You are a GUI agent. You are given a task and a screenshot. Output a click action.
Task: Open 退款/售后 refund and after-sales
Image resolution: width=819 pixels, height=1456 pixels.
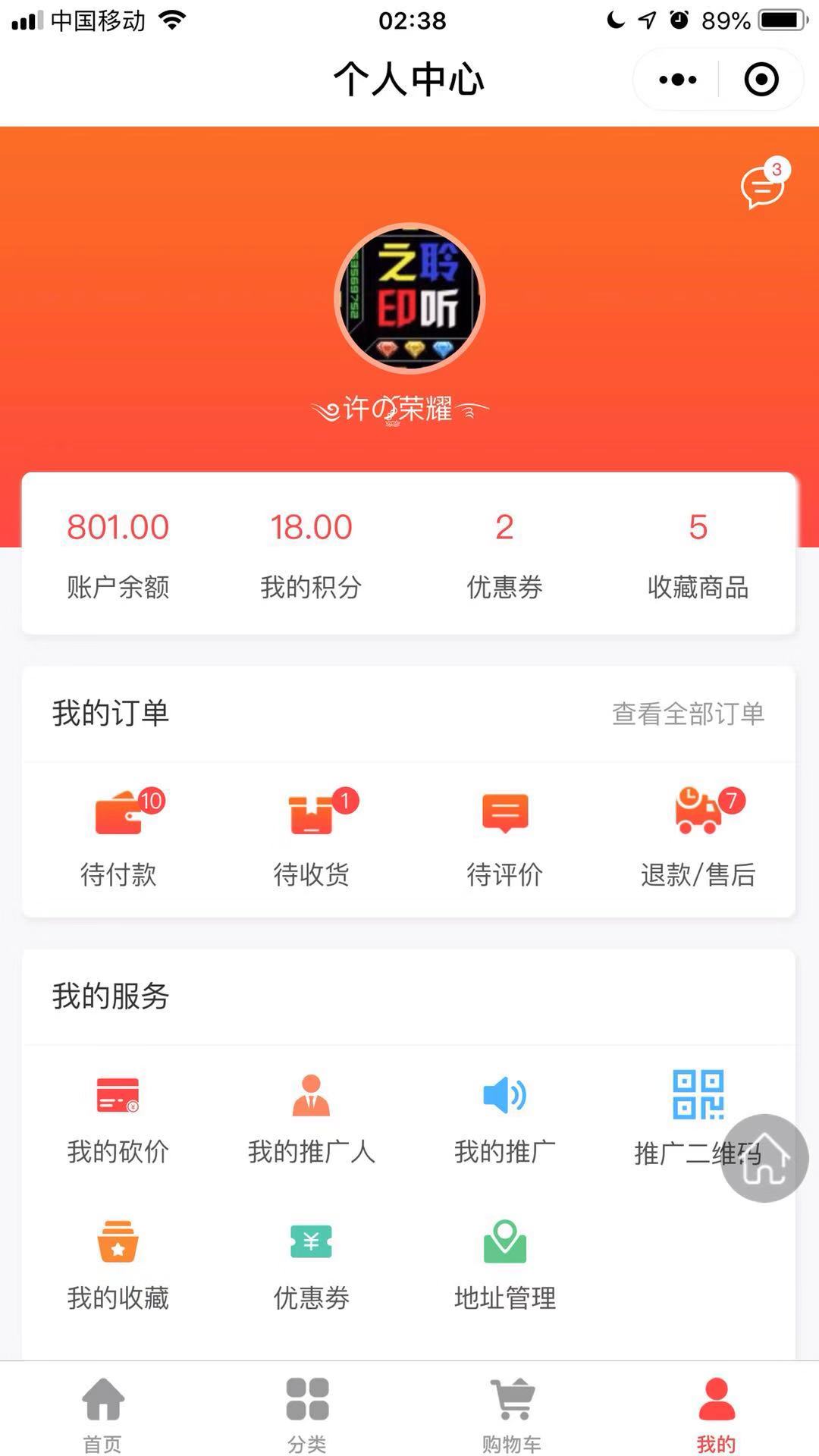pos(698,838)
